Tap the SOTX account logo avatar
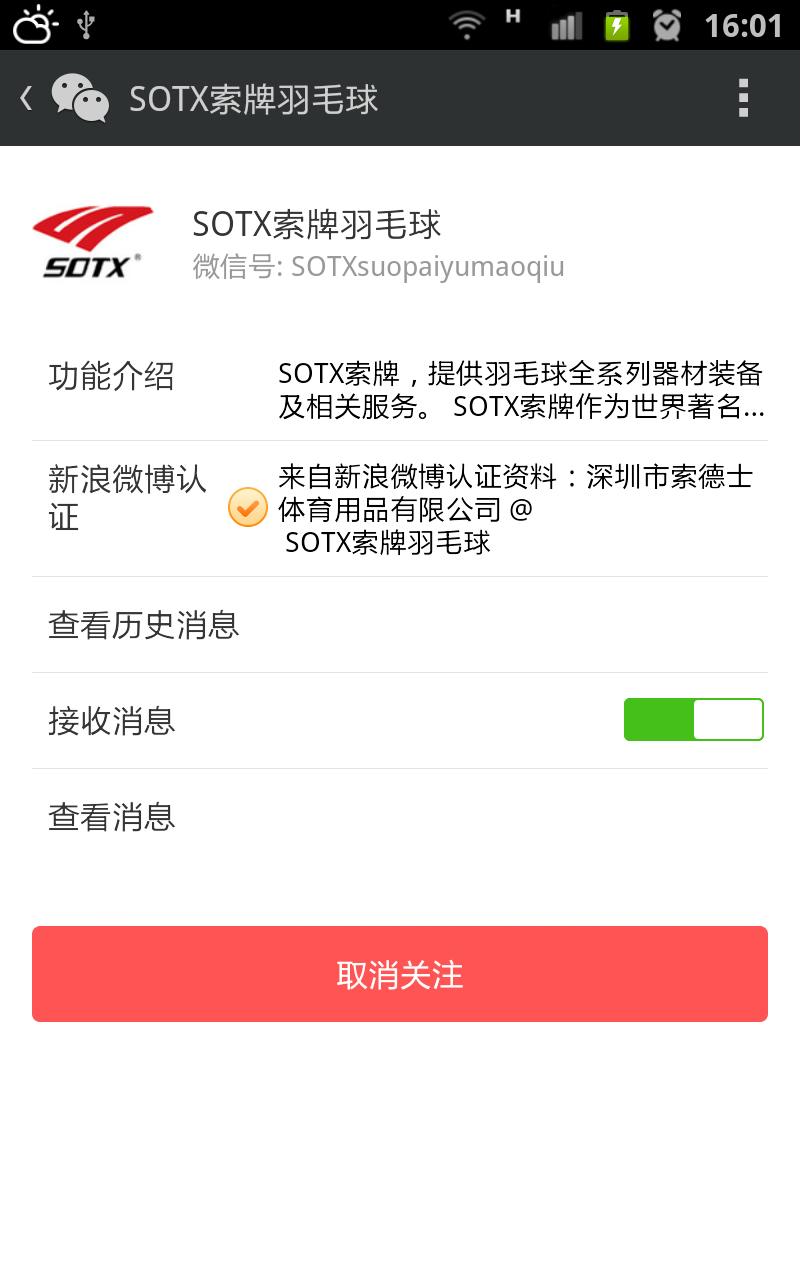The height and width of the screenshot is (1280, 800). click(94, 242)
